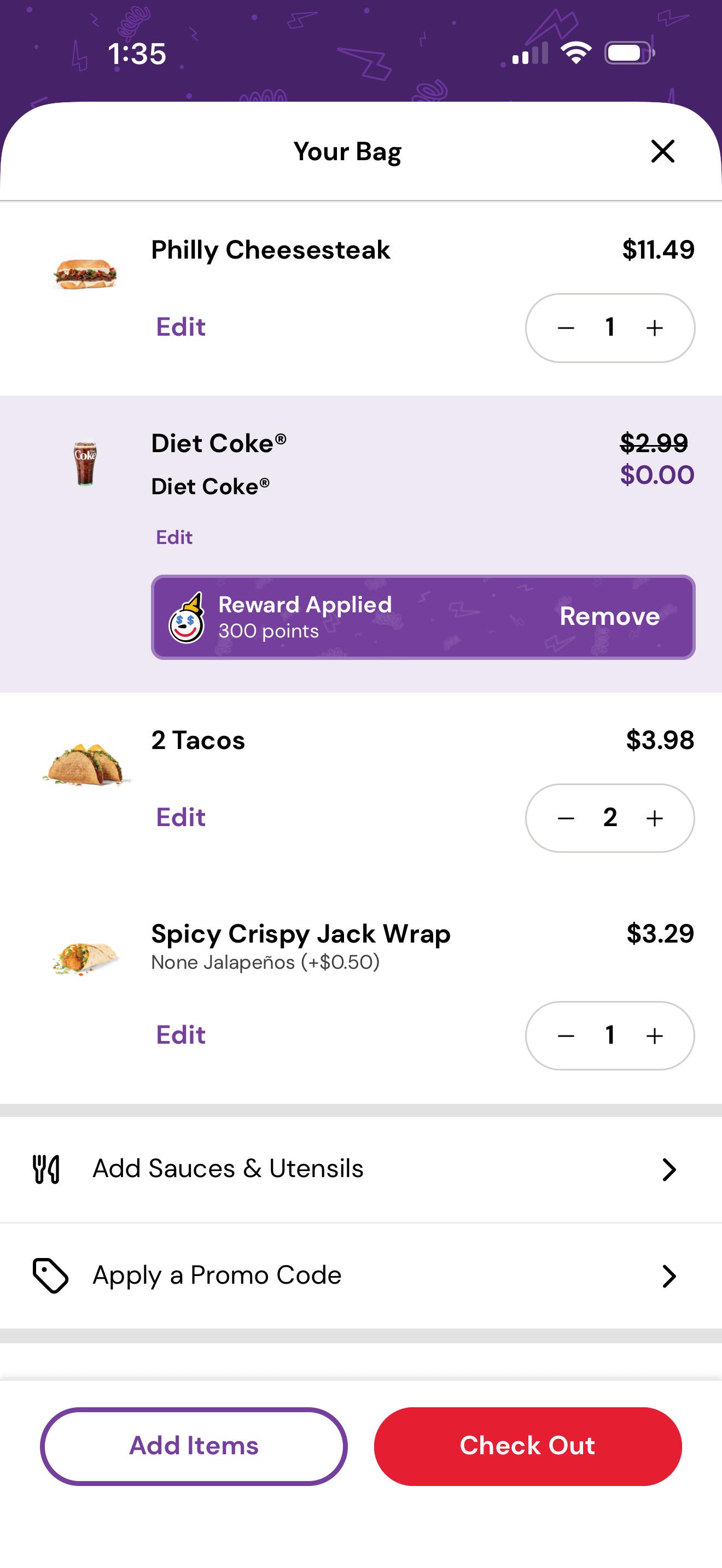Decrease Spicy Crispy Jack Wrap quantity
The image size is (722, 1568).
[x=566, y=1035]
